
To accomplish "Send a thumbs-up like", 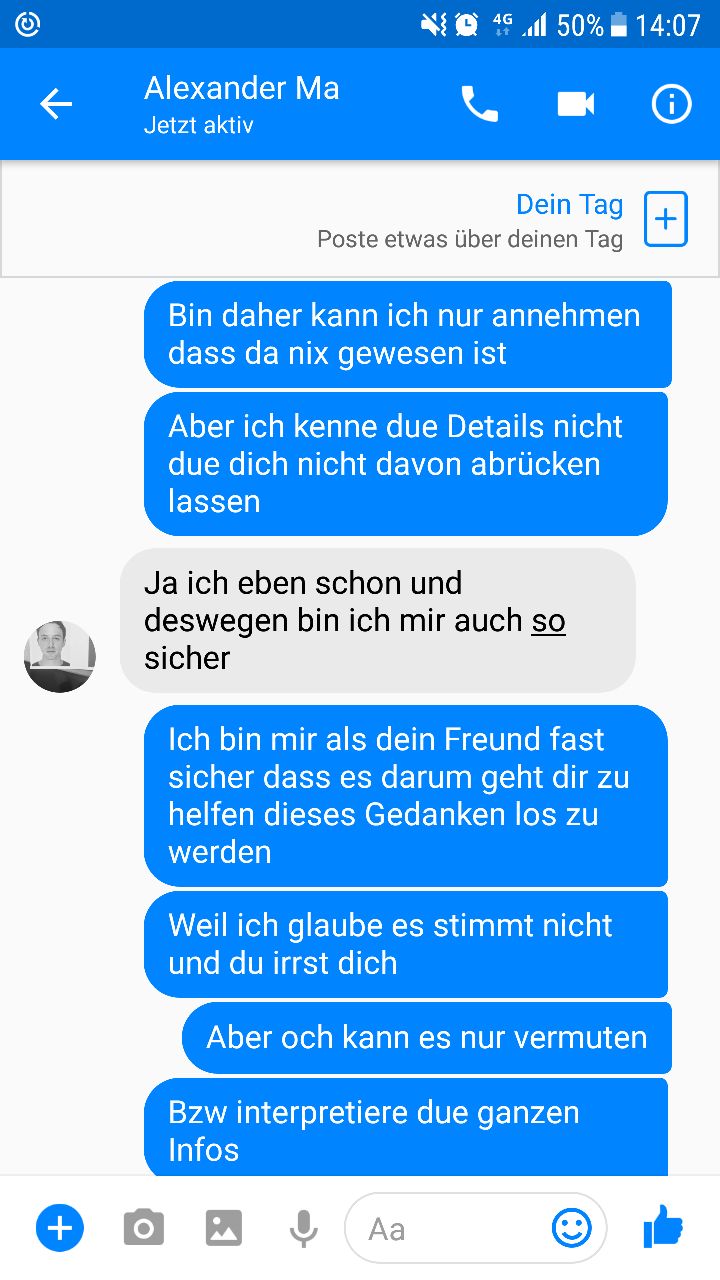I will [662, 1226].
